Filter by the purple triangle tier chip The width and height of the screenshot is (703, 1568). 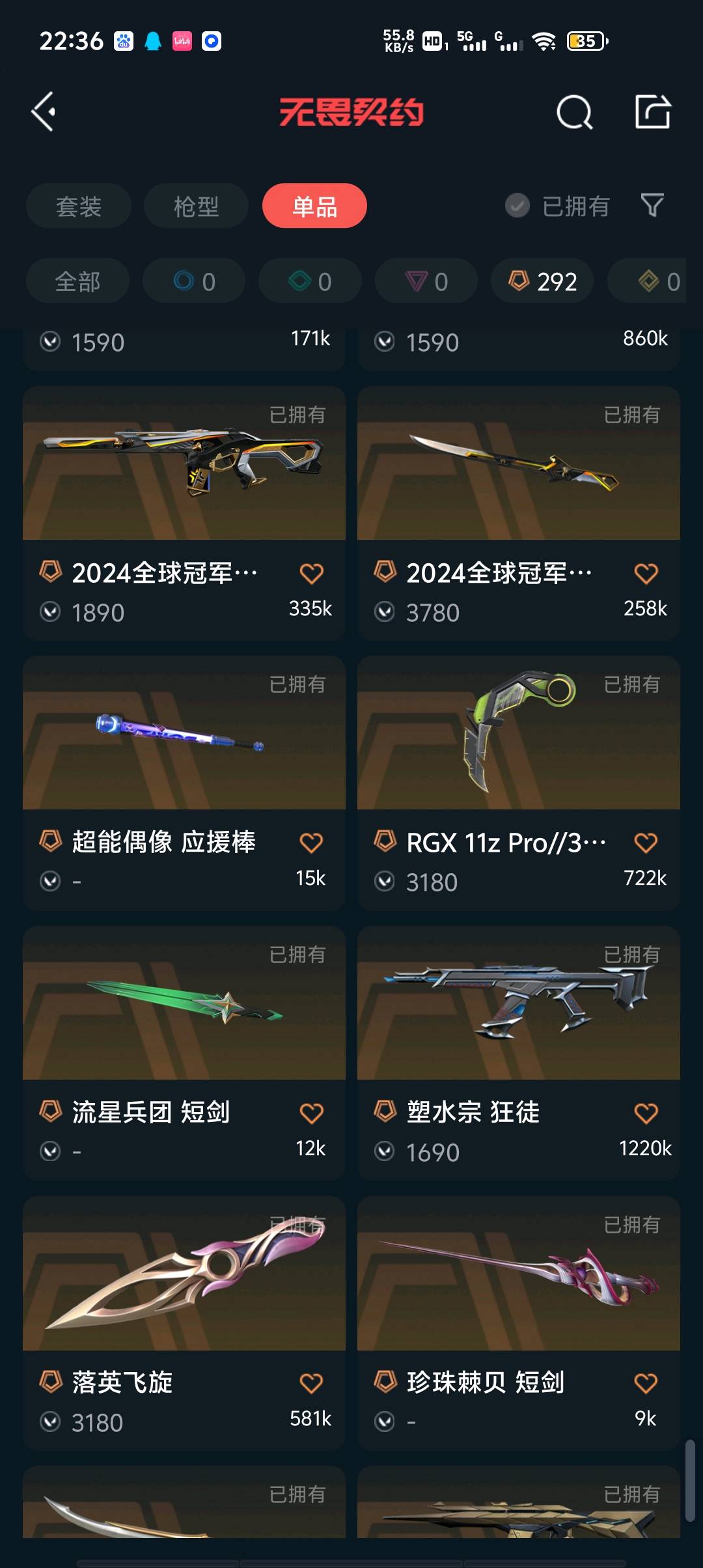pyautogui.click(x=426, y=281)
